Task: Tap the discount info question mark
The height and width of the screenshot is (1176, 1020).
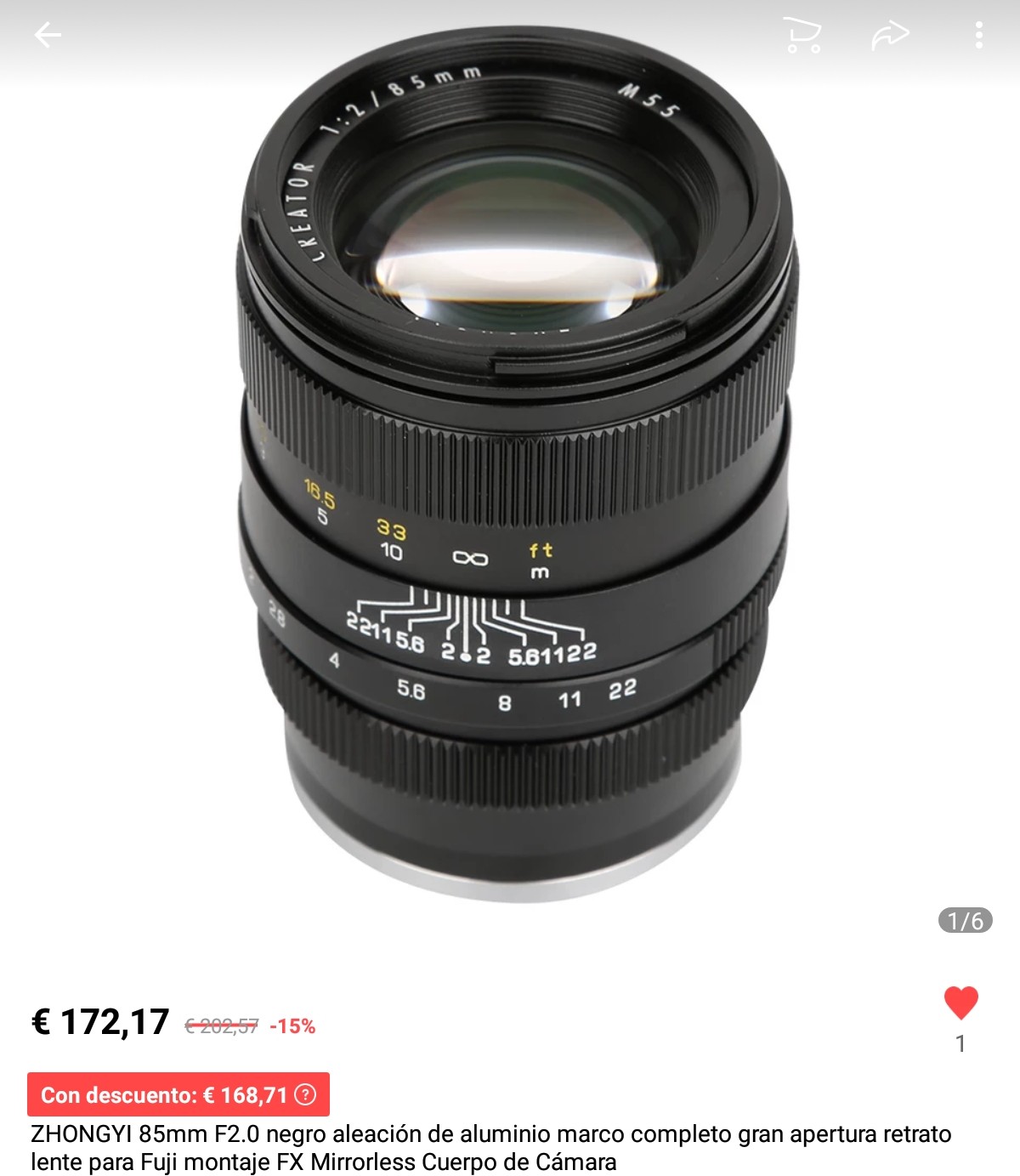Action: (305, 1094)
